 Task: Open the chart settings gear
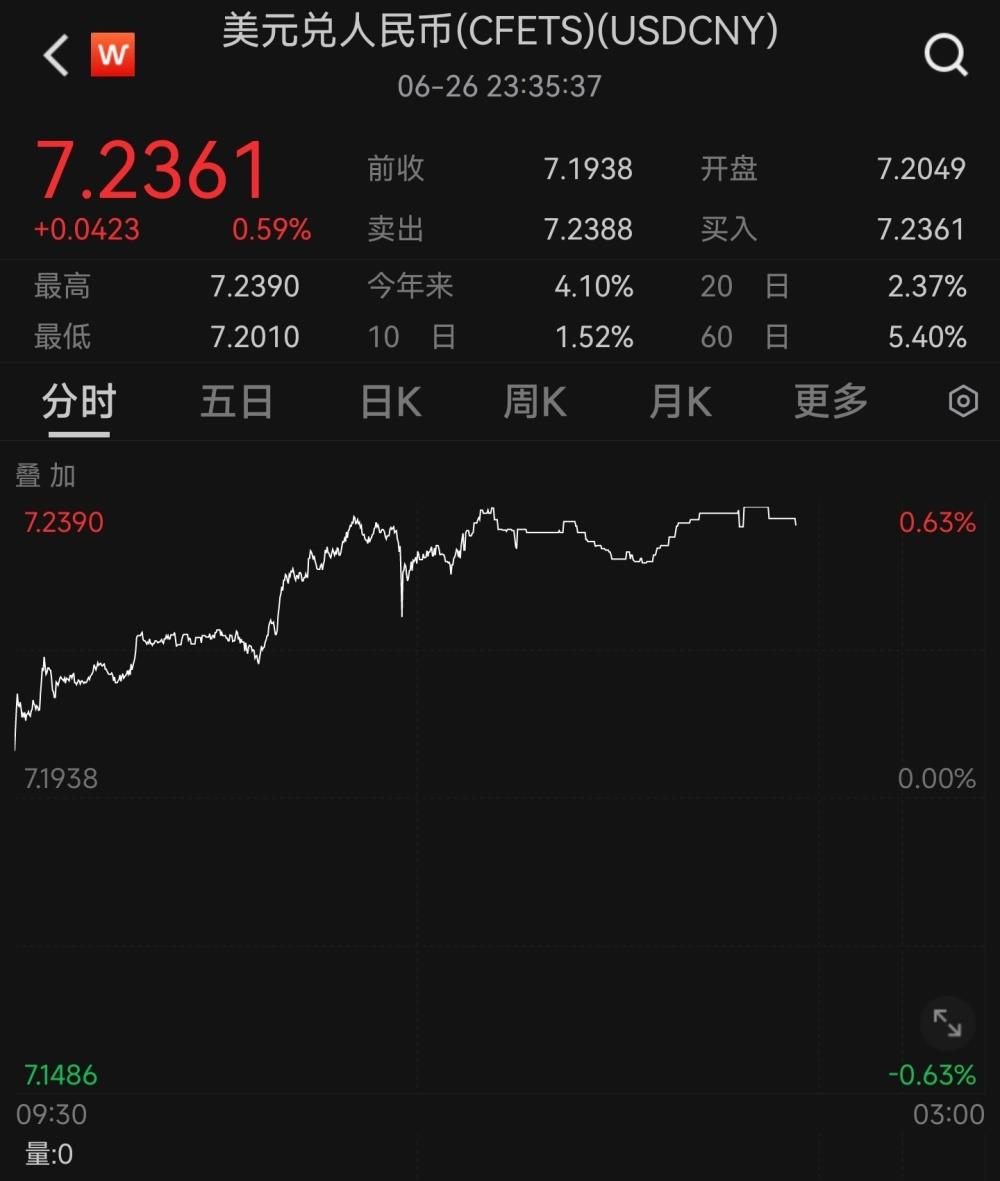tap(962, 400)
